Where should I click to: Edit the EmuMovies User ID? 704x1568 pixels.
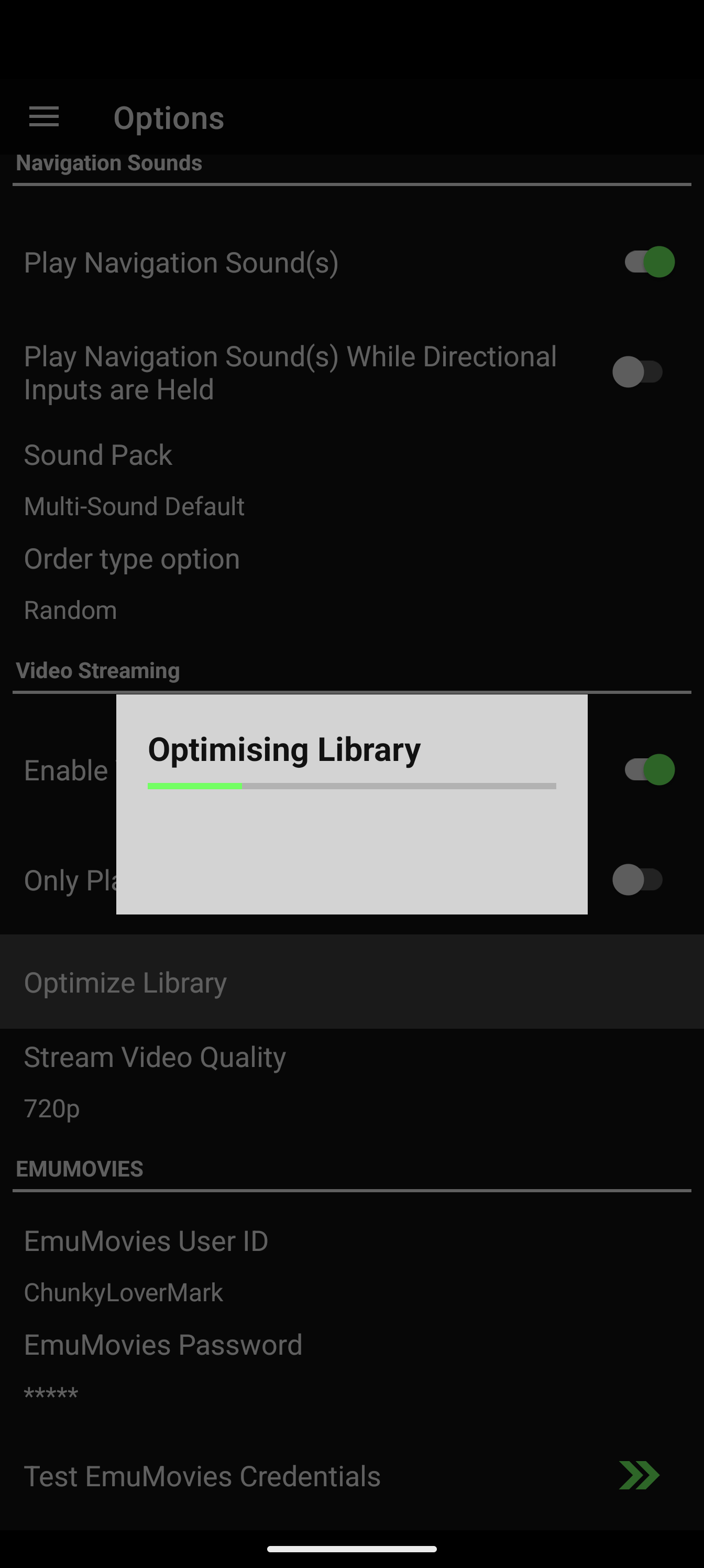tap(351, 1266)
